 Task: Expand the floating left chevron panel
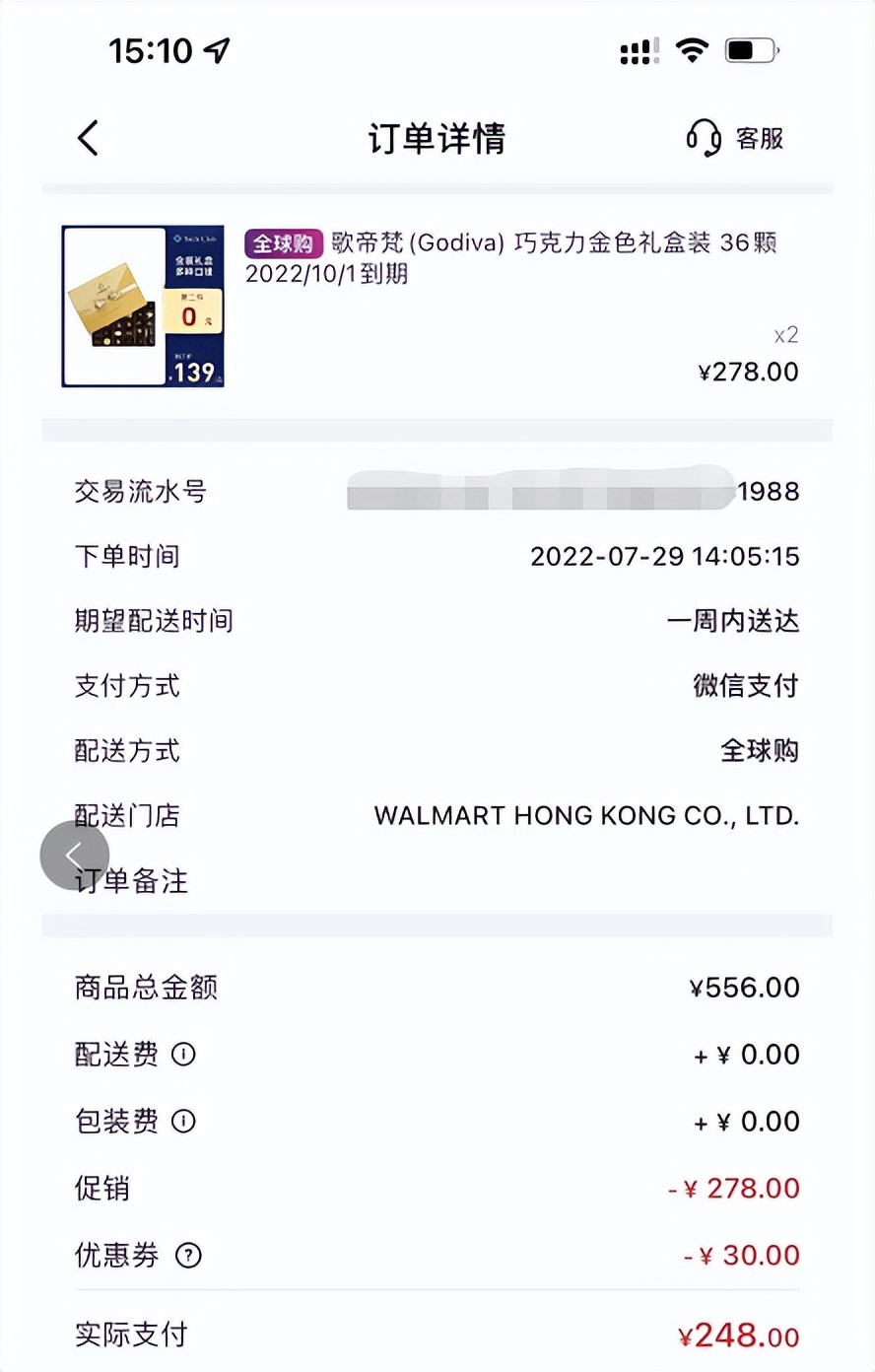pos(73,855)
